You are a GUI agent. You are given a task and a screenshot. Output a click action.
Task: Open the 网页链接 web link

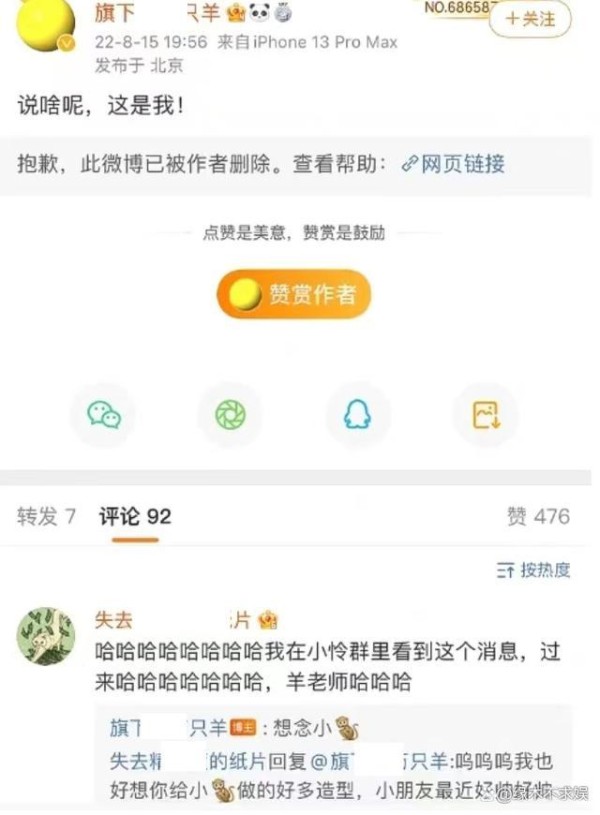453,164
